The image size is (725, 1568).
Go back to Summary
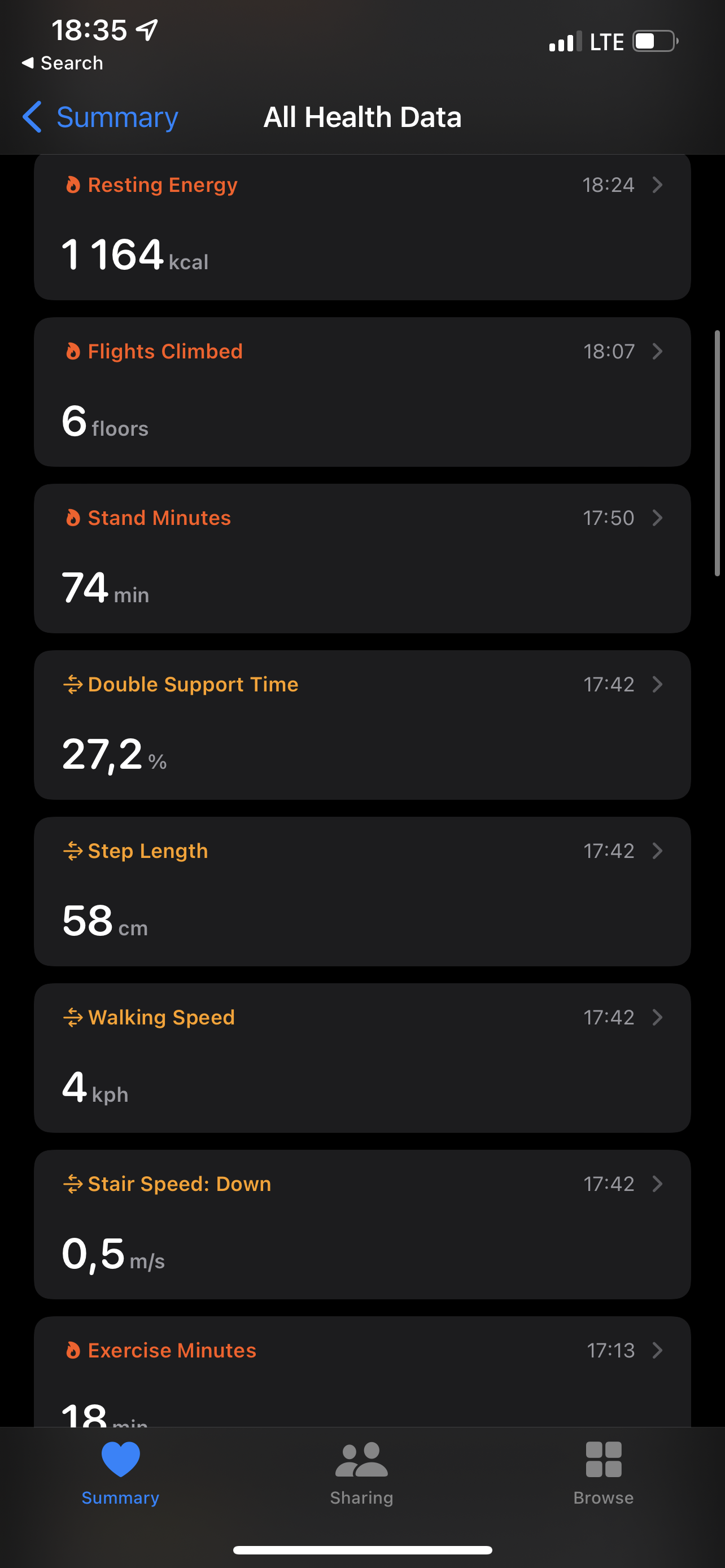point(101,117)
